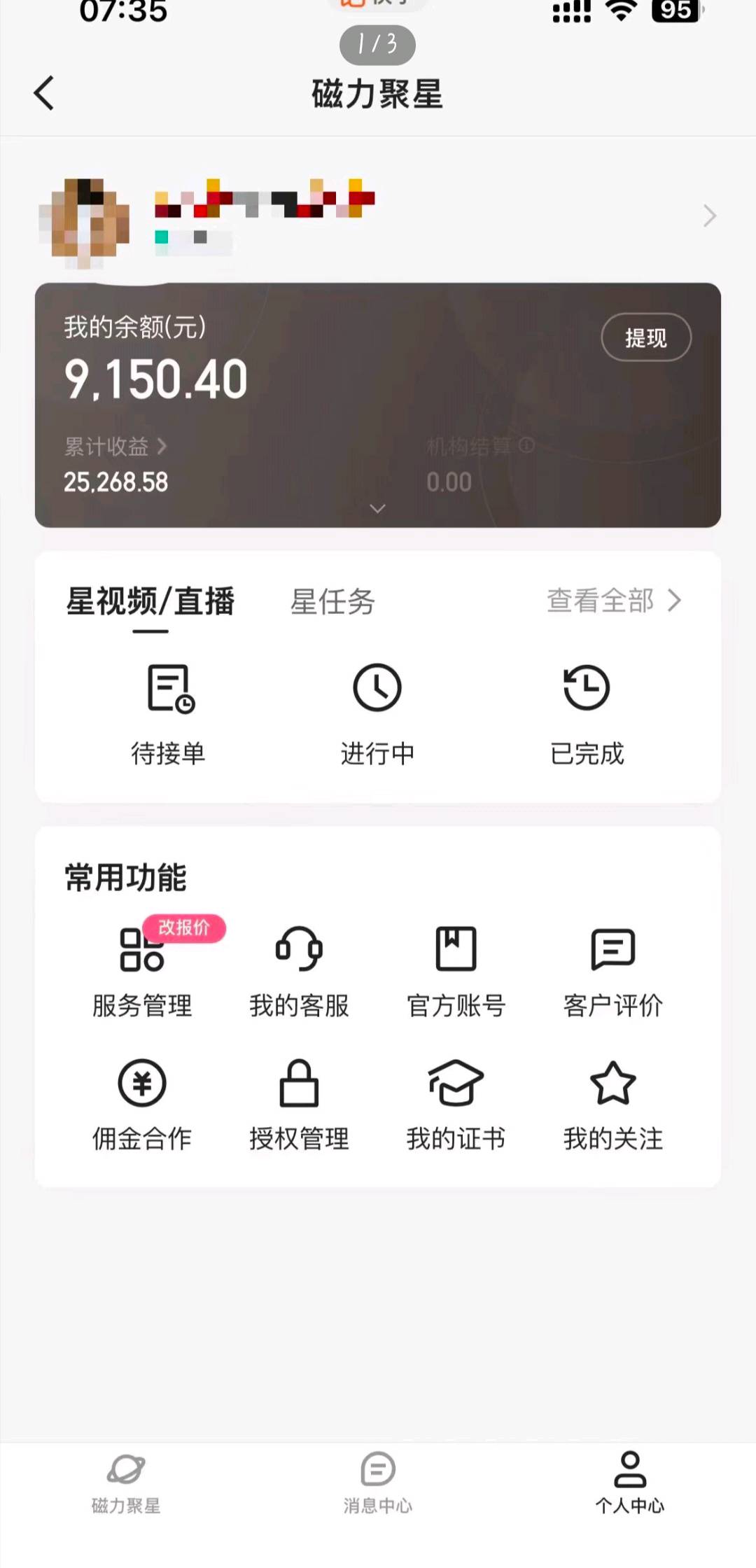
Task: Expand the balance card down arrow
Action: click(x=377, y=508)
